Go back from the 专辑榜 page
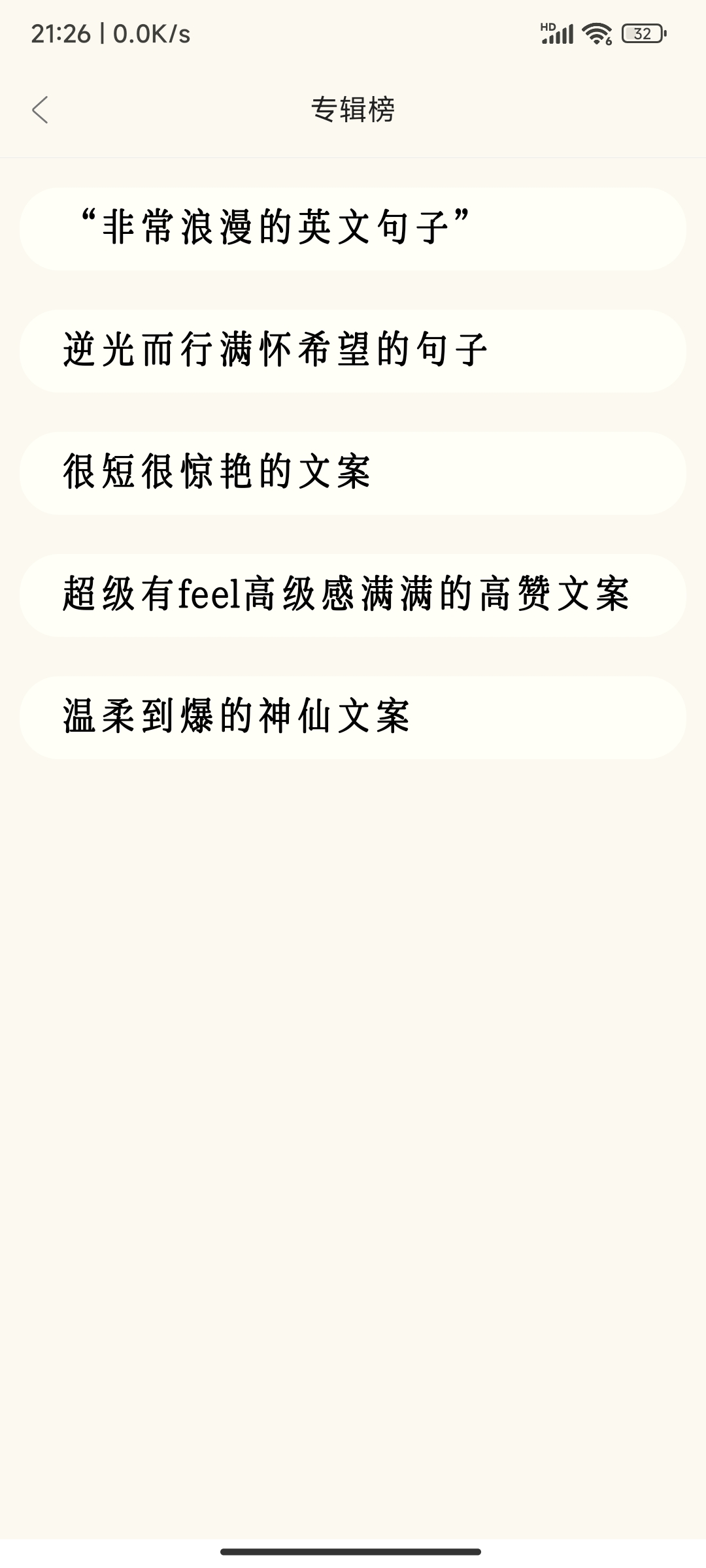This screenshot has height=1568, width=706. [x=41, y=110]
